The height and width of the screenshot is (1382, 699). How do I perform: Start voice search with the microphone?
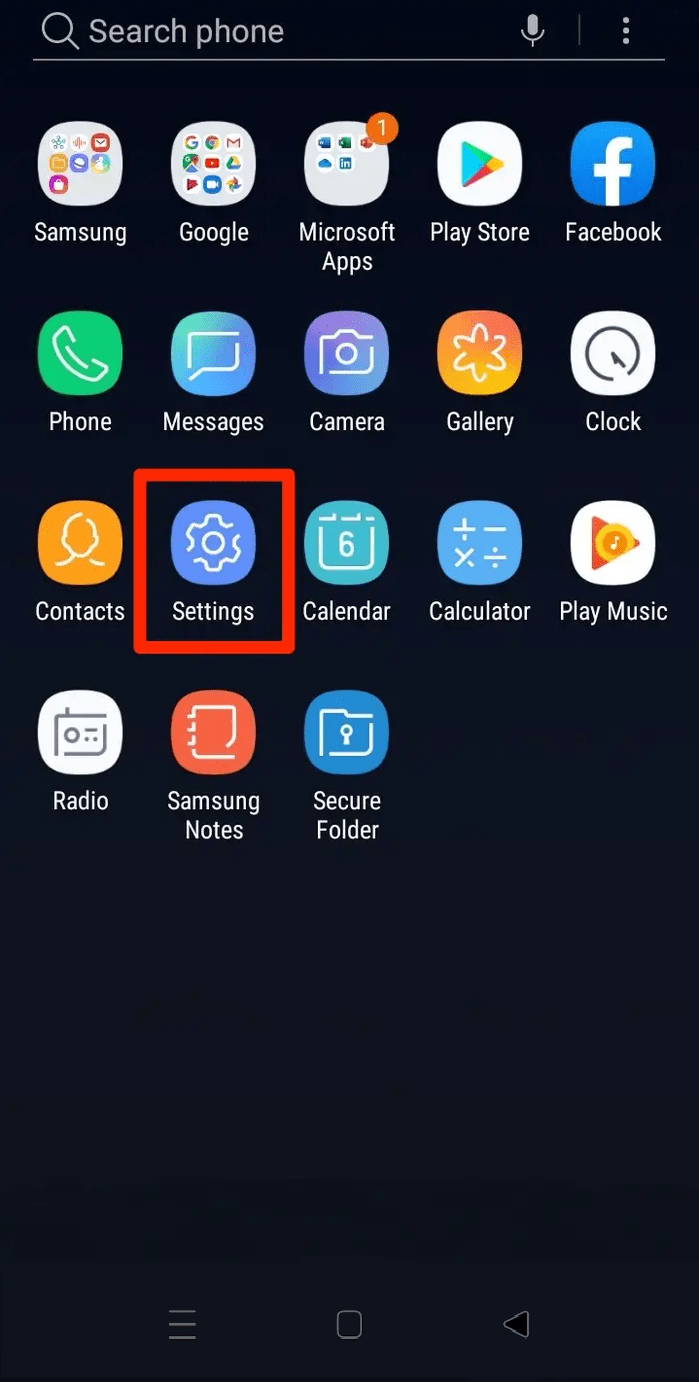pyautogui.click(x=533, y=31)
